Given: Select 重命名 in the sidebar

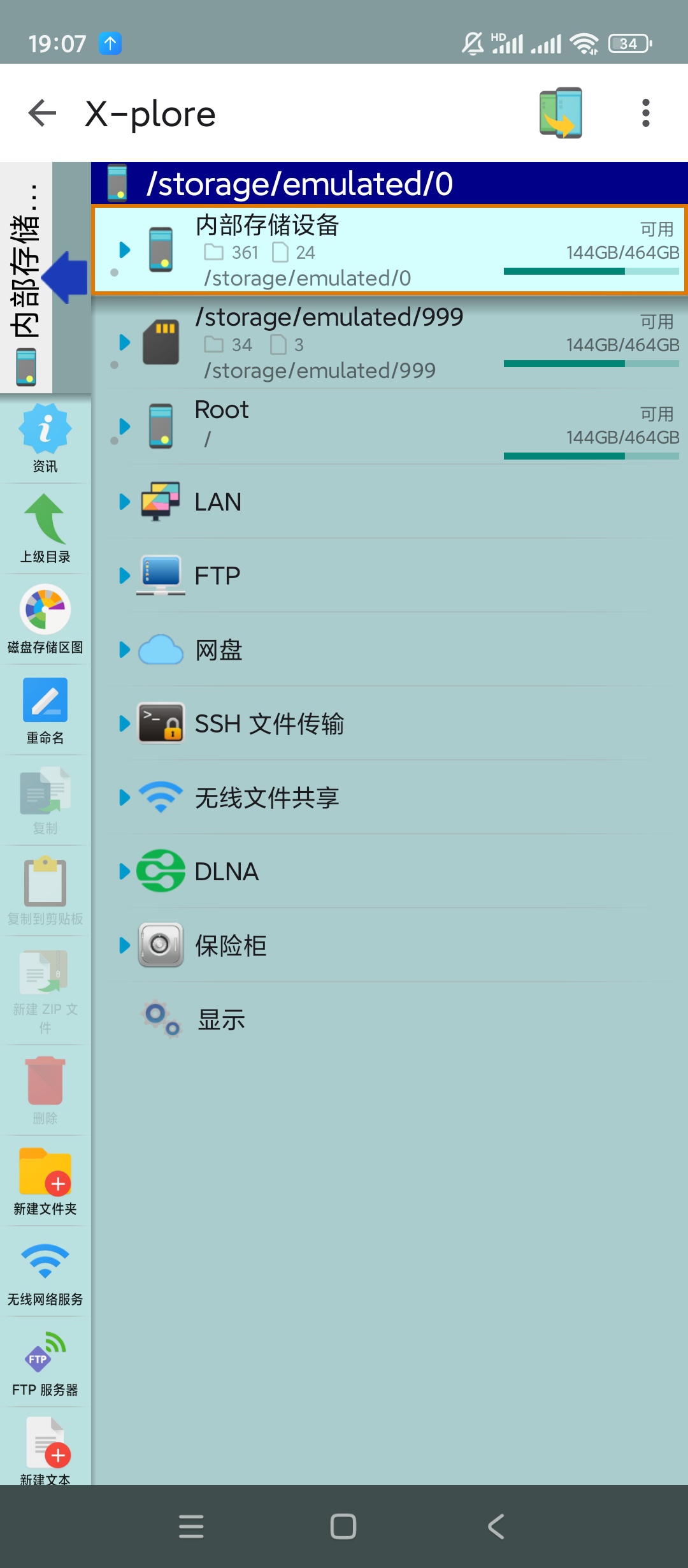Looking at the screenshot, I should pyautogui.click(x=45, y=710).
